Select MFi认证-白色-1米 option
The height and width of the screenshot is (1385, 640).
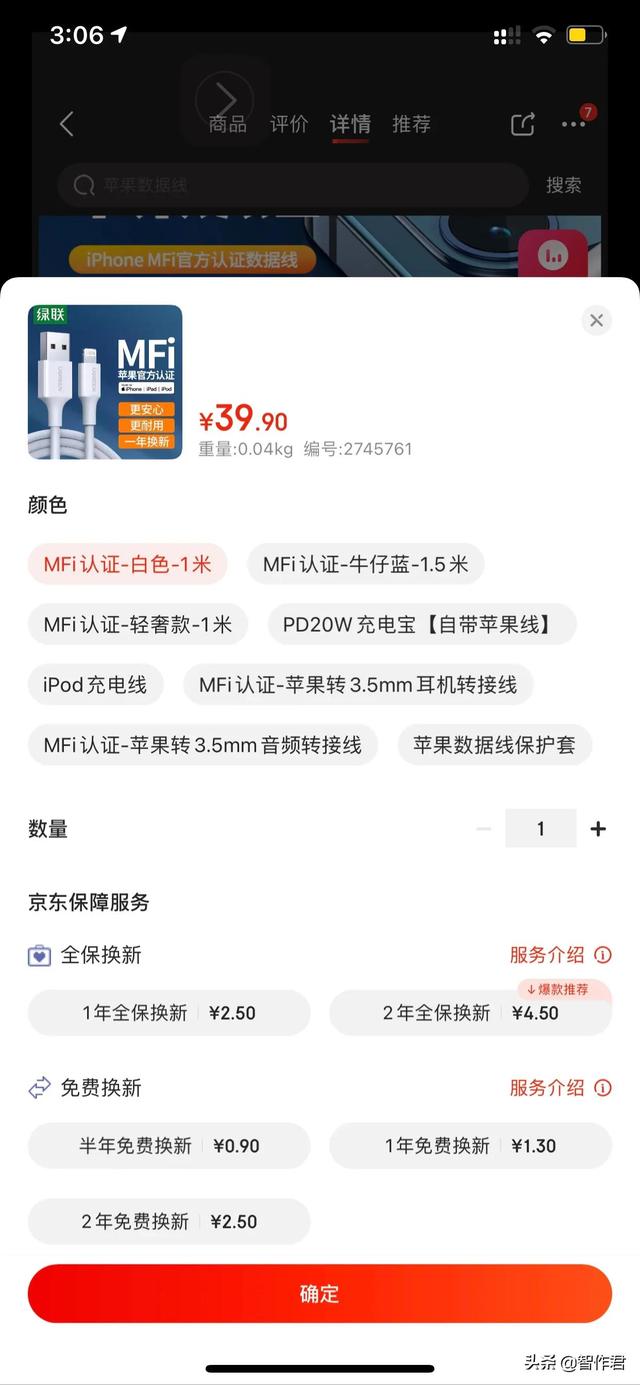tap(127, 564)
